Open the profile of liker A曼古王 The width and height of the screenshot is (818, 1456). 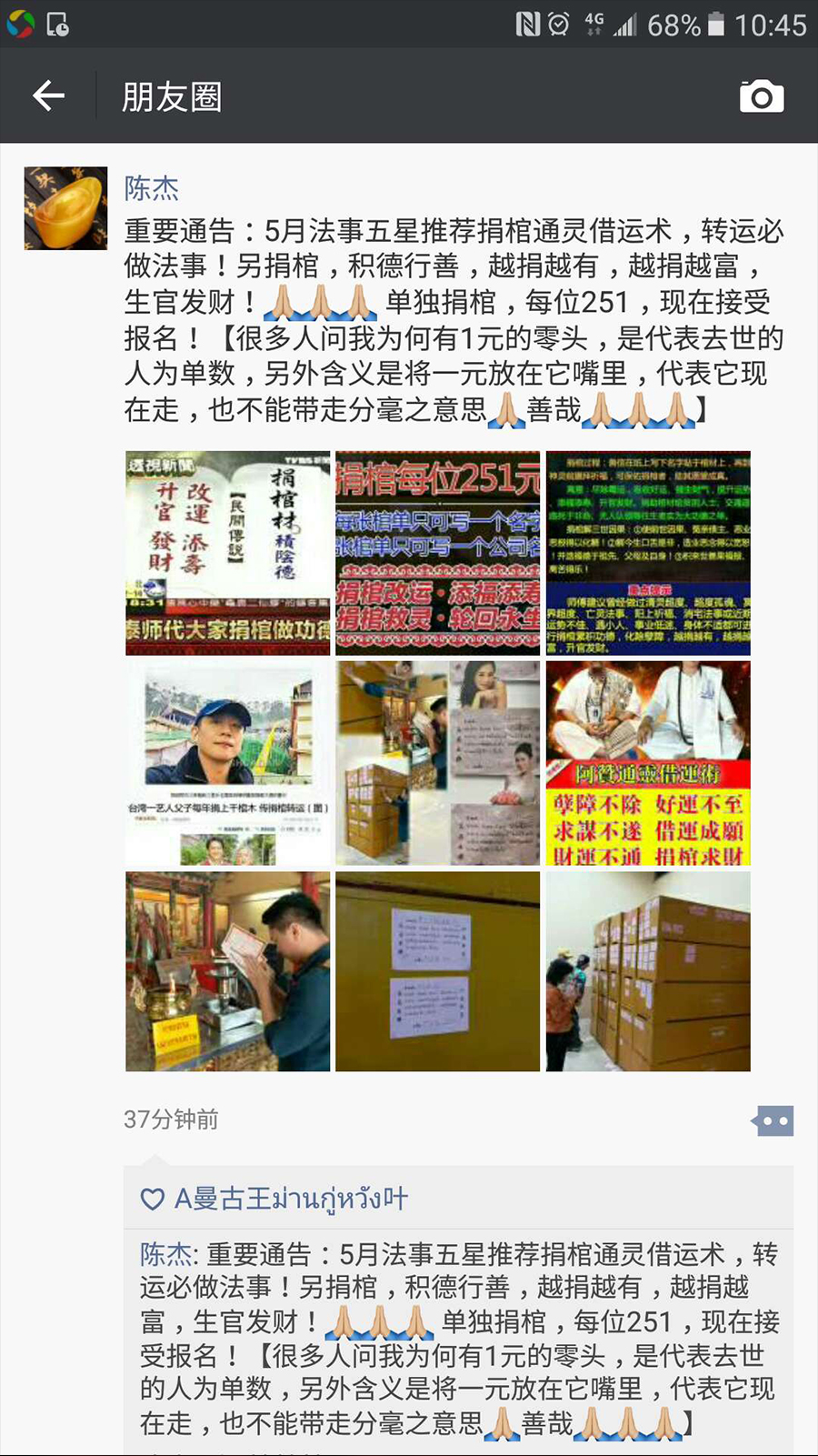pyautogui.click(x=290, y=1199)
